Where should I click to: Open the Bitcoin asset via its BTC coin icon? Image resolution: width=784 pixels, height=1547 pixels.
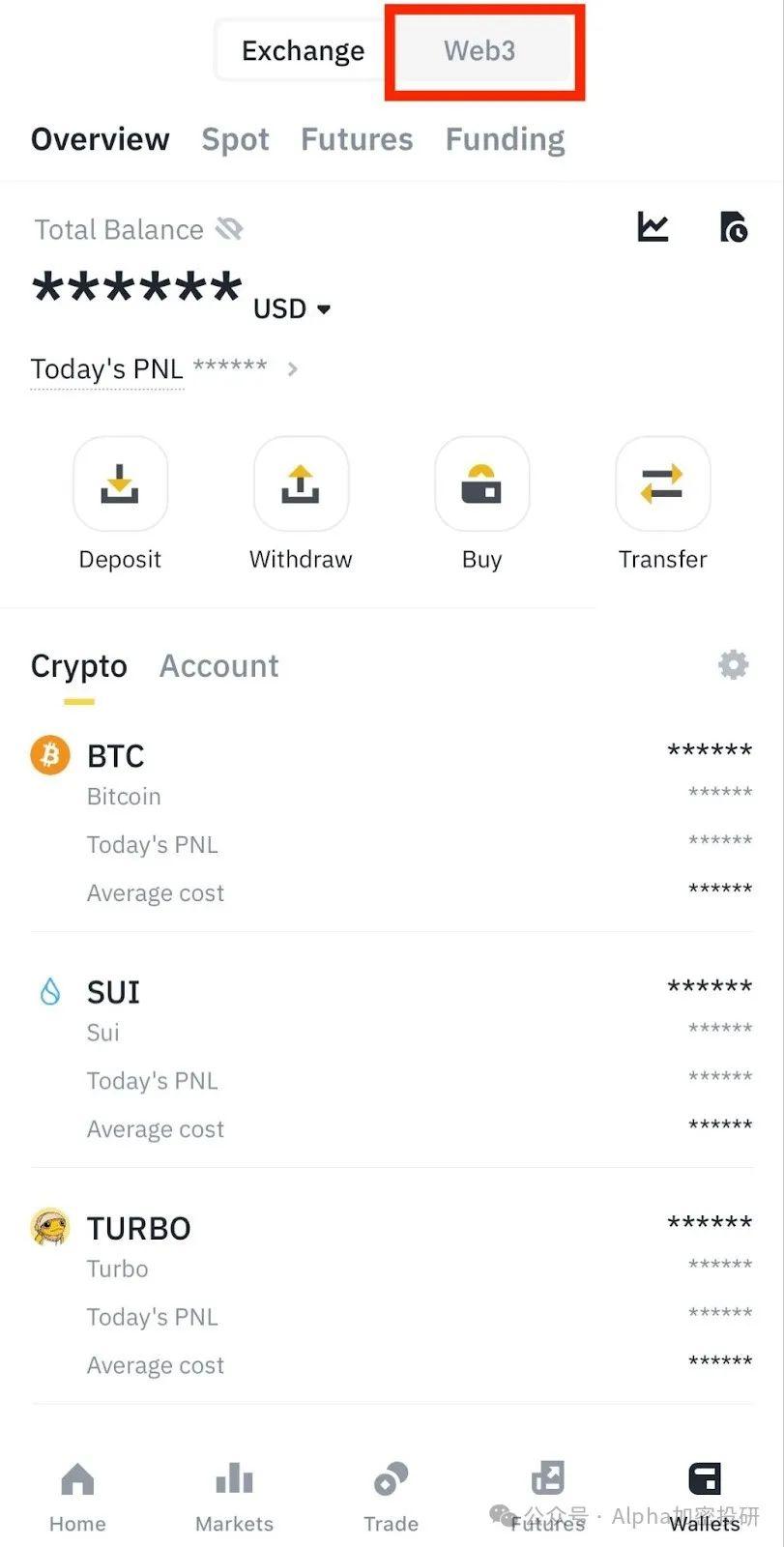pyautogui.click(x=49, y=755)
